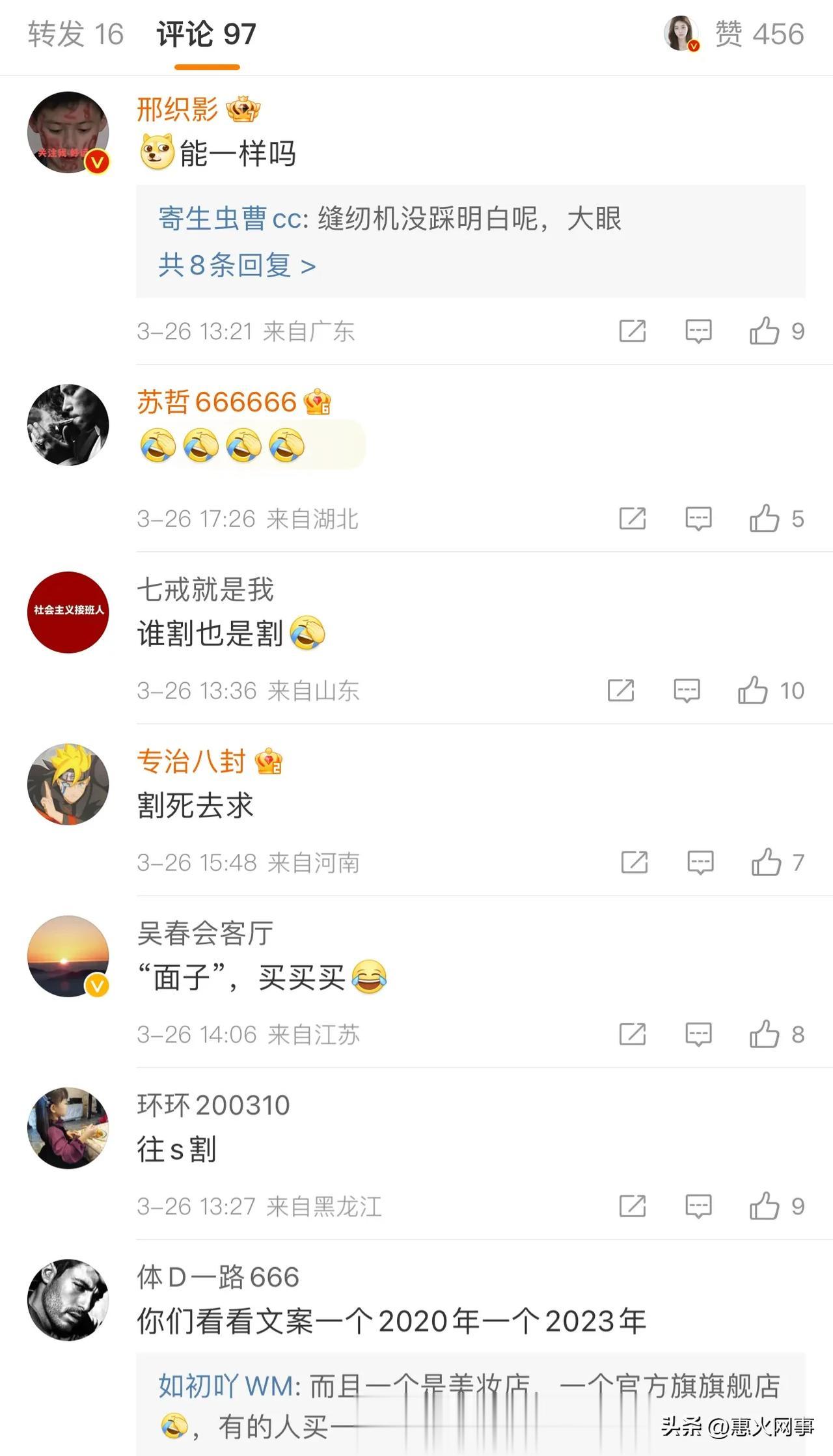The width and height of the screenshot is (833, 1456).
Task: Like 环环200310's comment
Action: point(765,1206)
